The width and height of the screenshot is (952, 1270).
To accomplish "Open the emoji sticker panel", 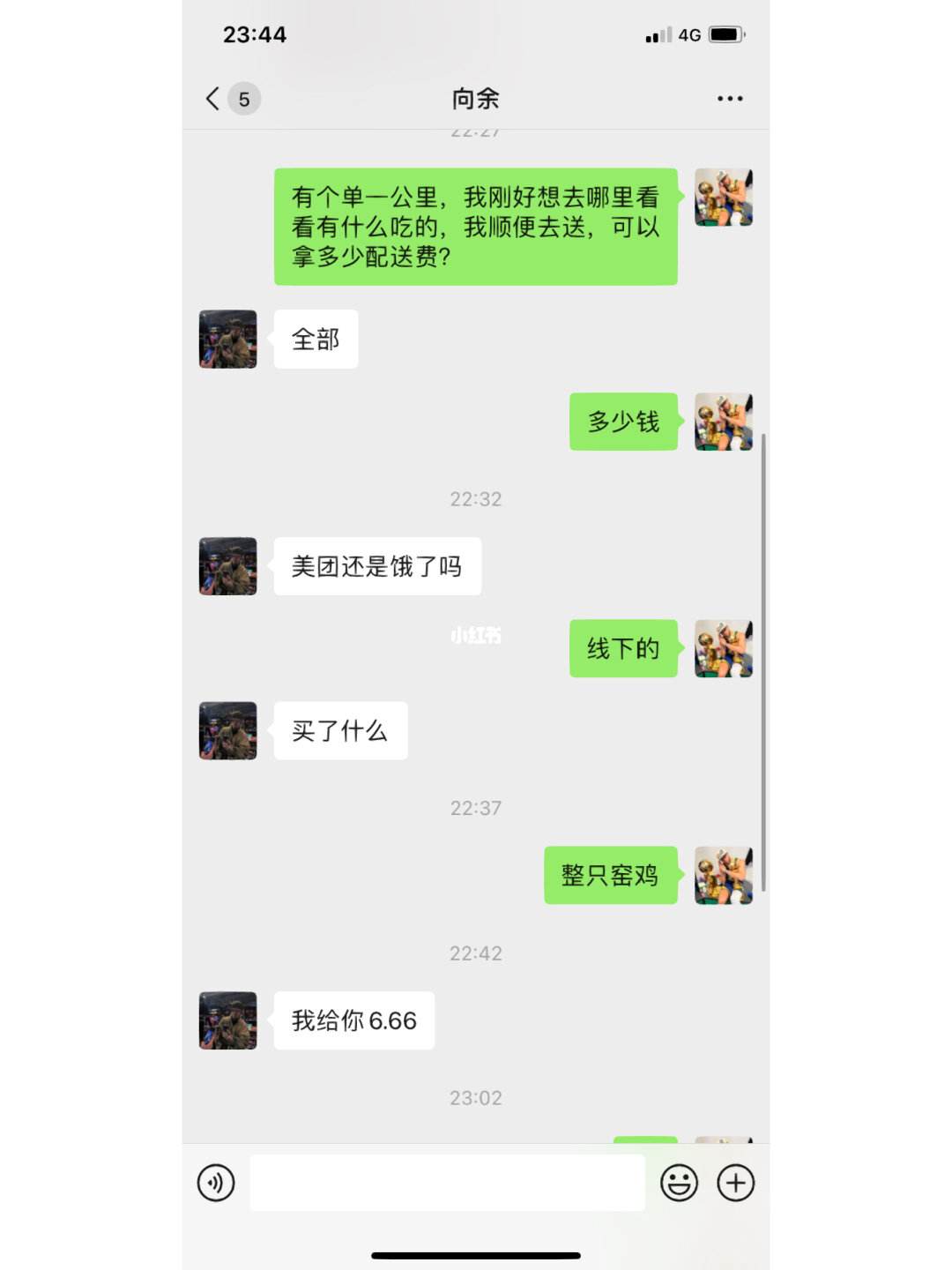I will pos(679,1183).
